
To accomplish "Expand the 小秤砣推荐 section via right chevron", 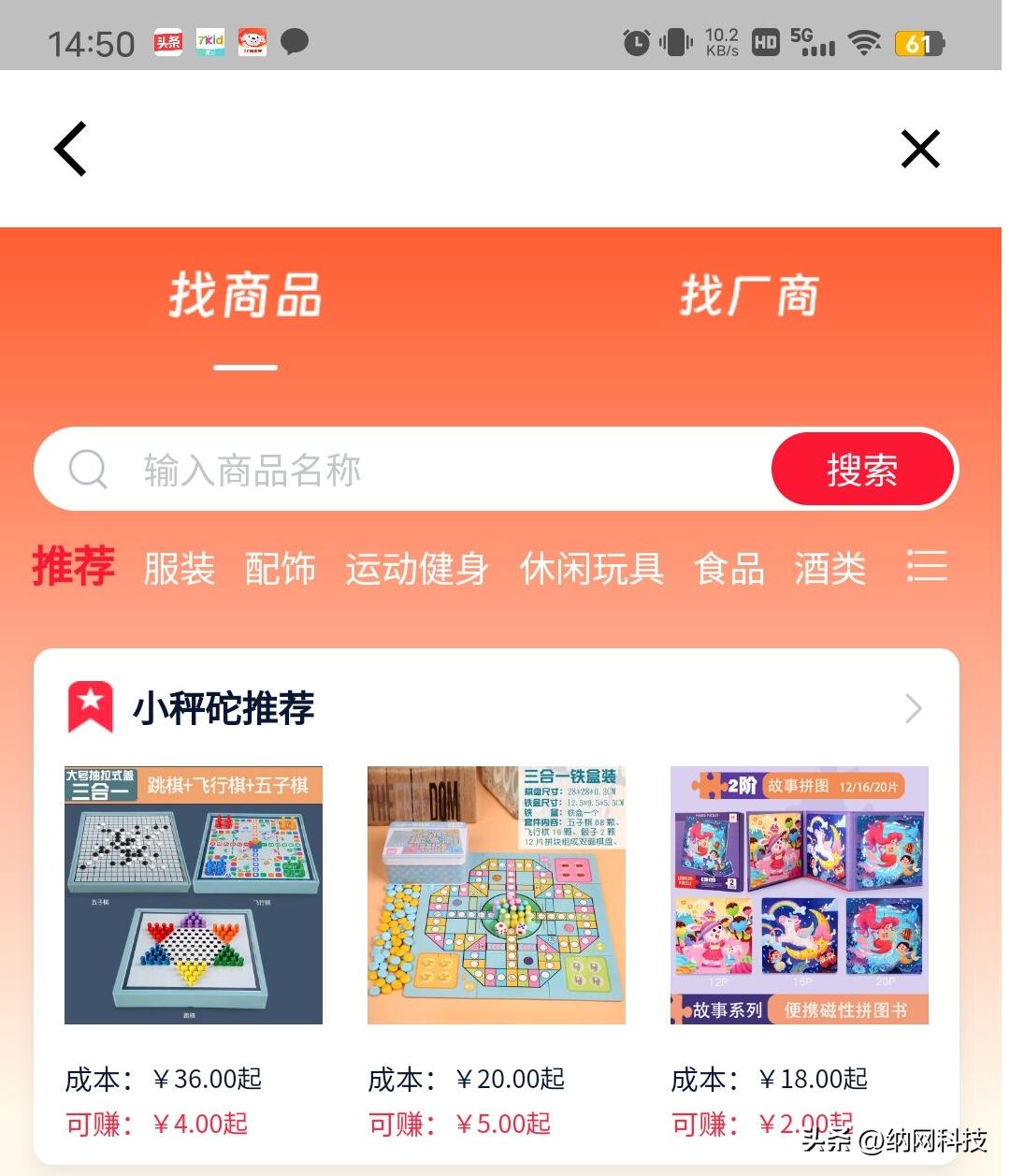I will (912, 708).
